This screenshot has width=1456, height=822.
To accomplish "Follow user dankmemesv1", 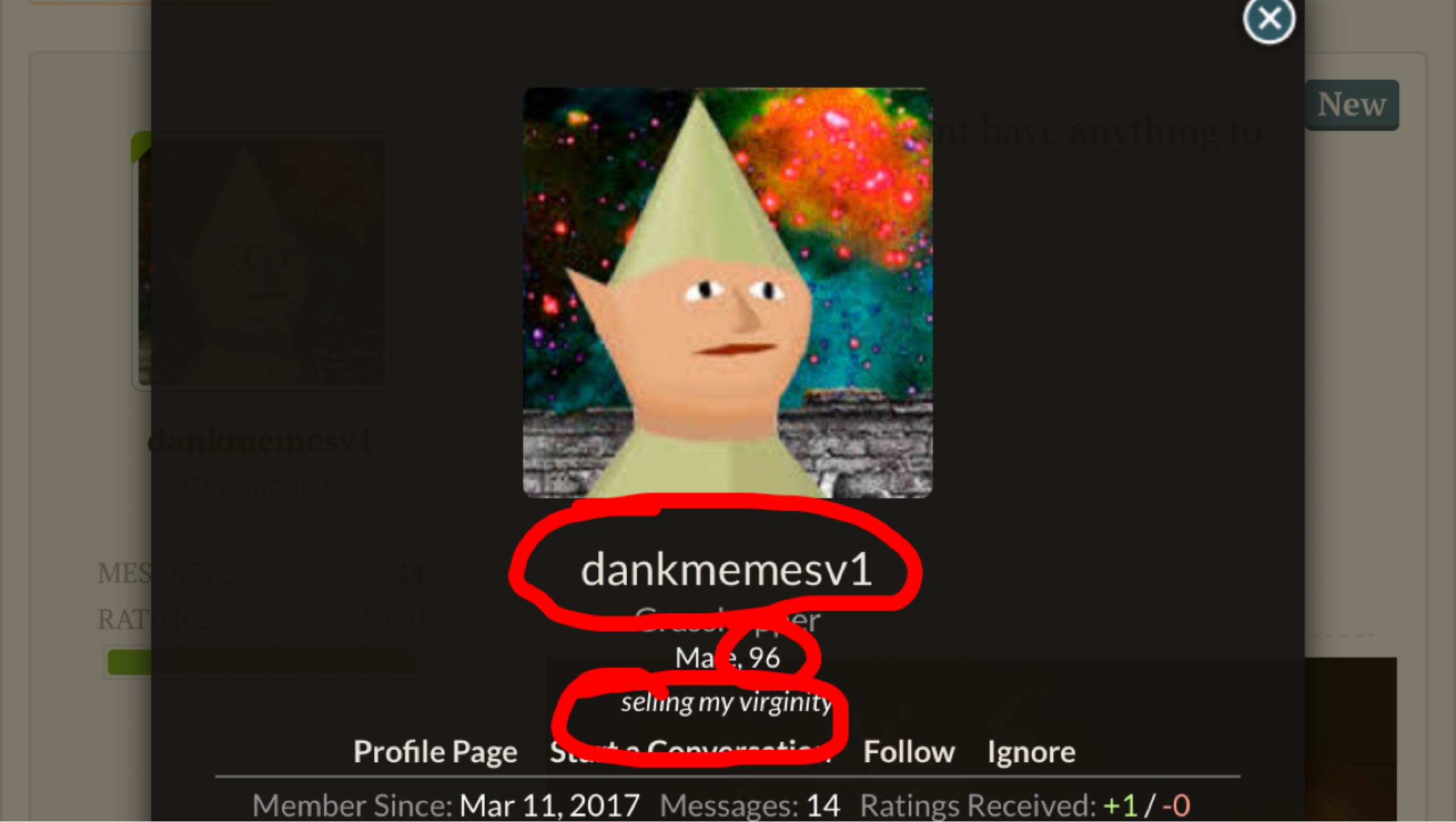I will (x=909, y=751).
